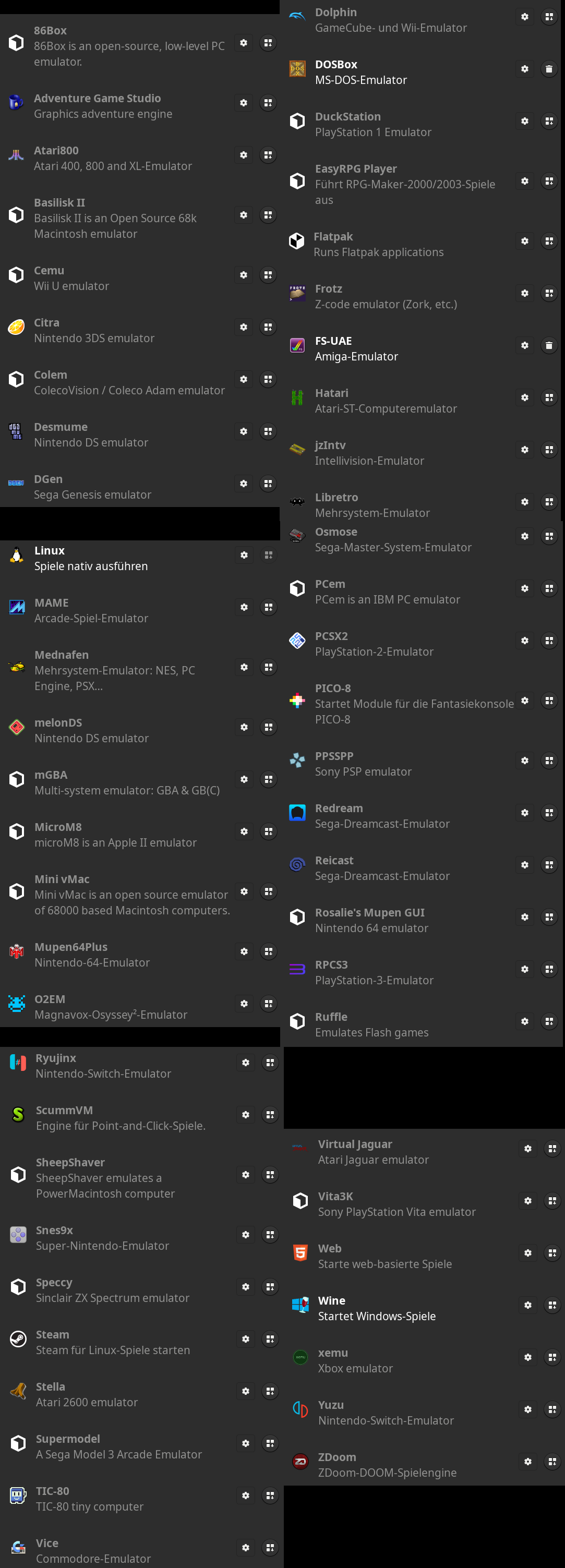Open the PPSSPP settings gear
Image resolution: width=565 pixels, height=1568 pixels.
coord(525,761)
